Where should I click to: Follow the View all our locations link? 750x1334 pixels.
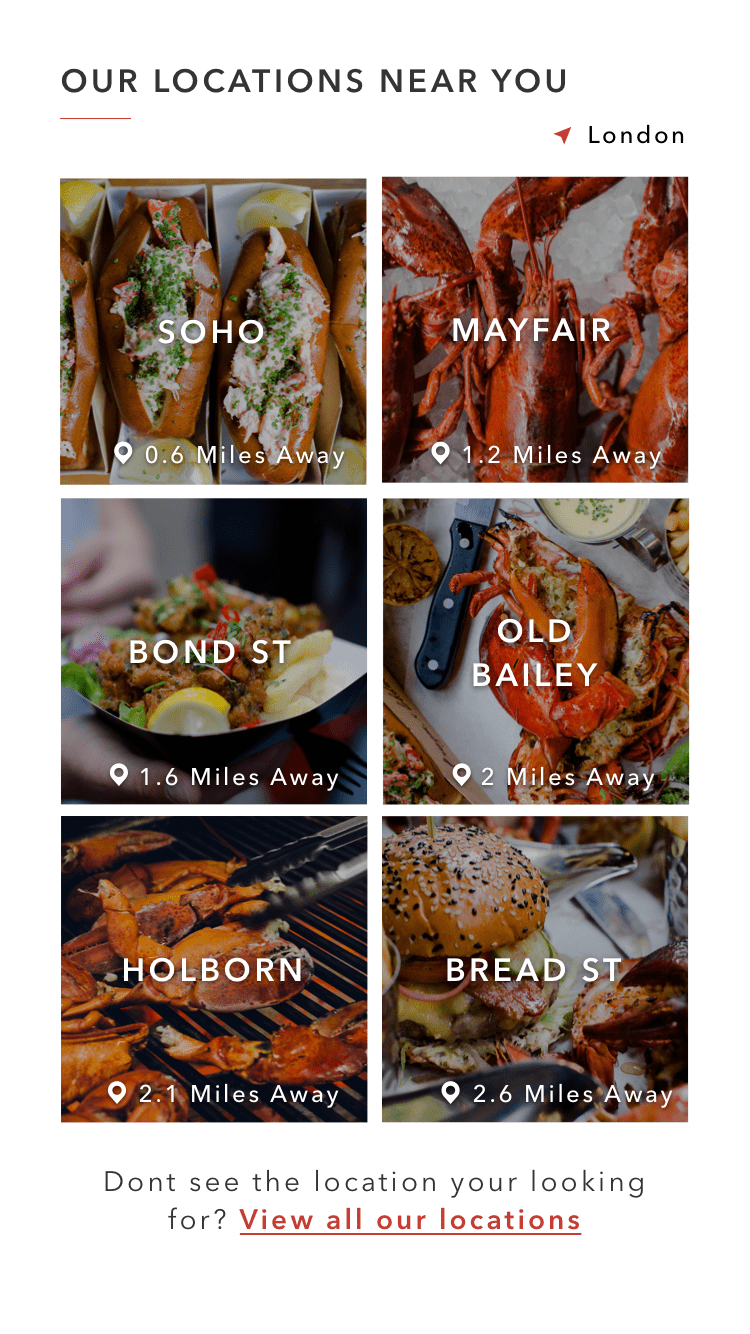[410, 1220]
